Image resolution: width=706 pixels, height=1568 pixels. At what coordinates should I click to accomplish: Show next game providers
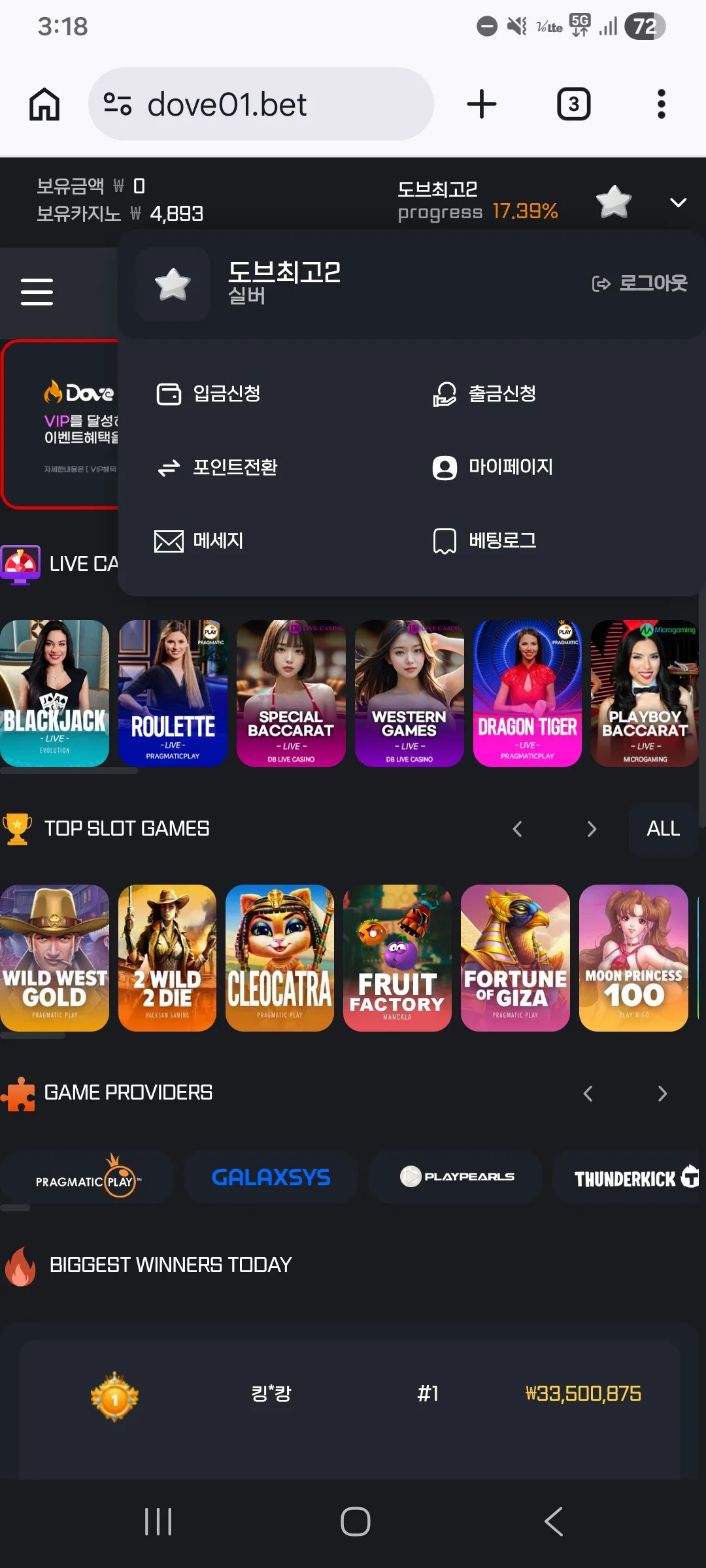tap(662, 1093)
